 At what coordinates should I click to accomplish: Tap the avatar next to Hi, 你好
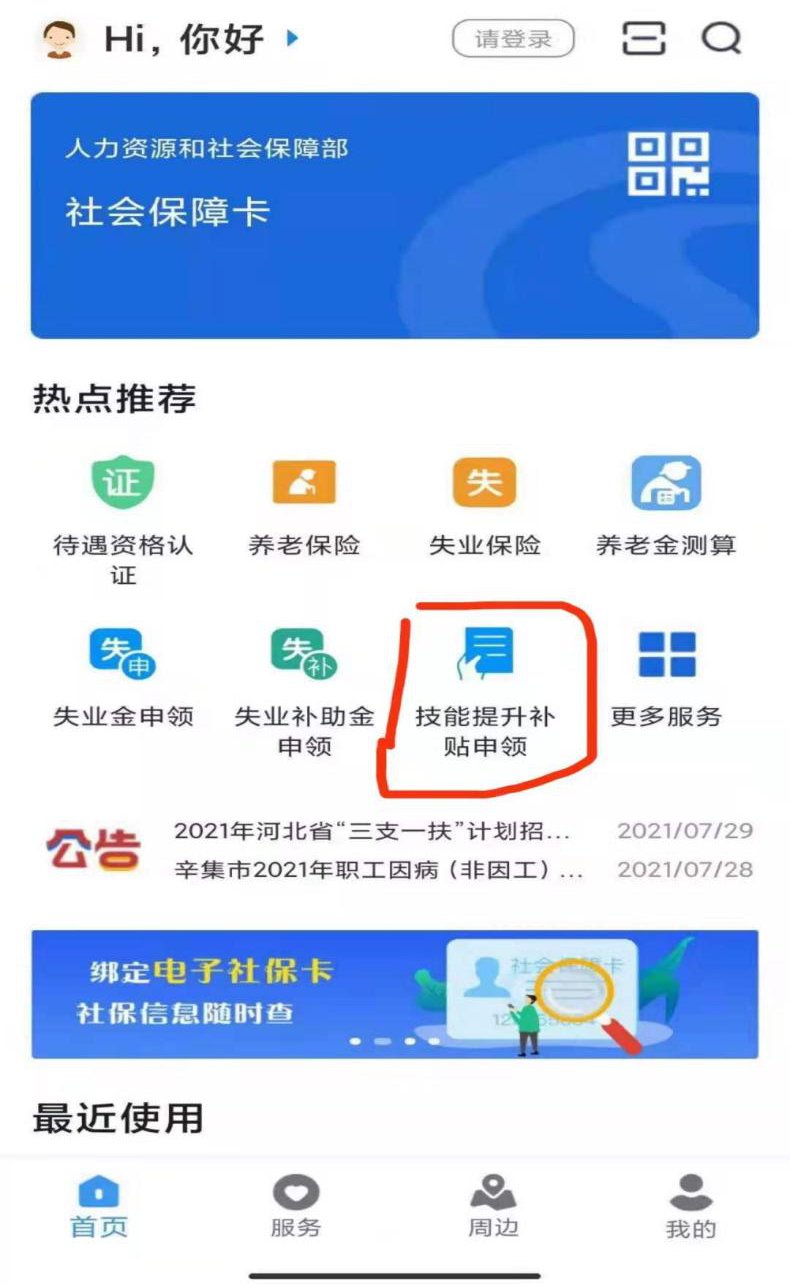point(60,39)
